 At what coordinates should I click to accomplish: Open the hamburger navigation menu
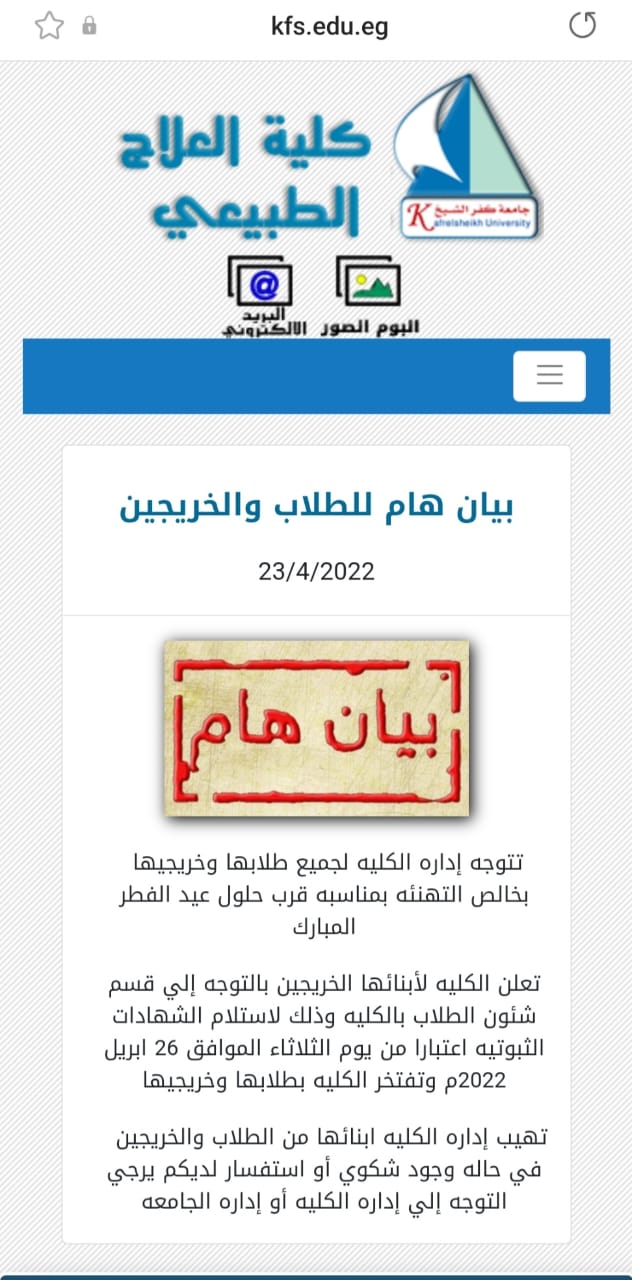click(549, 376)
